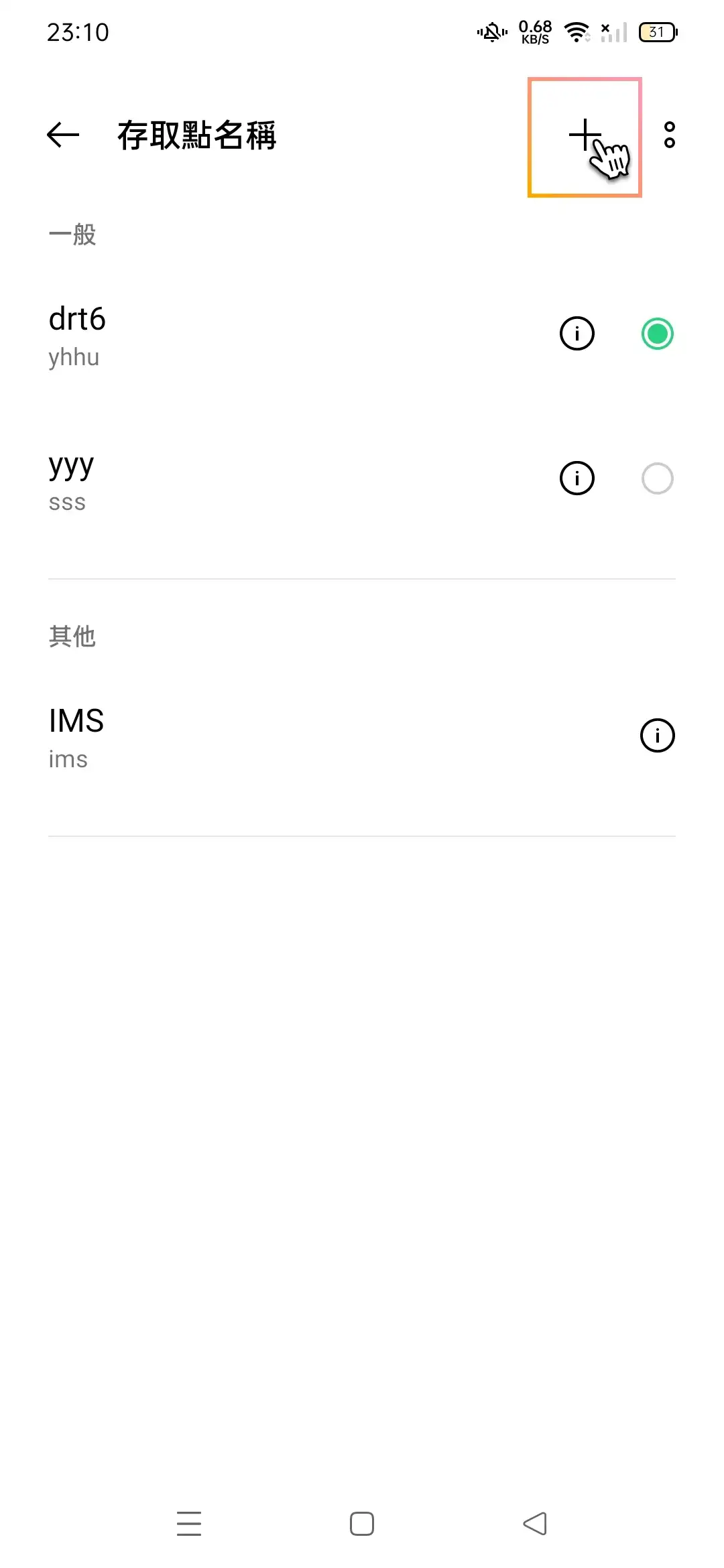Tap the Wi-Fi icon in status bar
This screenshot has height=1568, width=724.
coord(575,31)
